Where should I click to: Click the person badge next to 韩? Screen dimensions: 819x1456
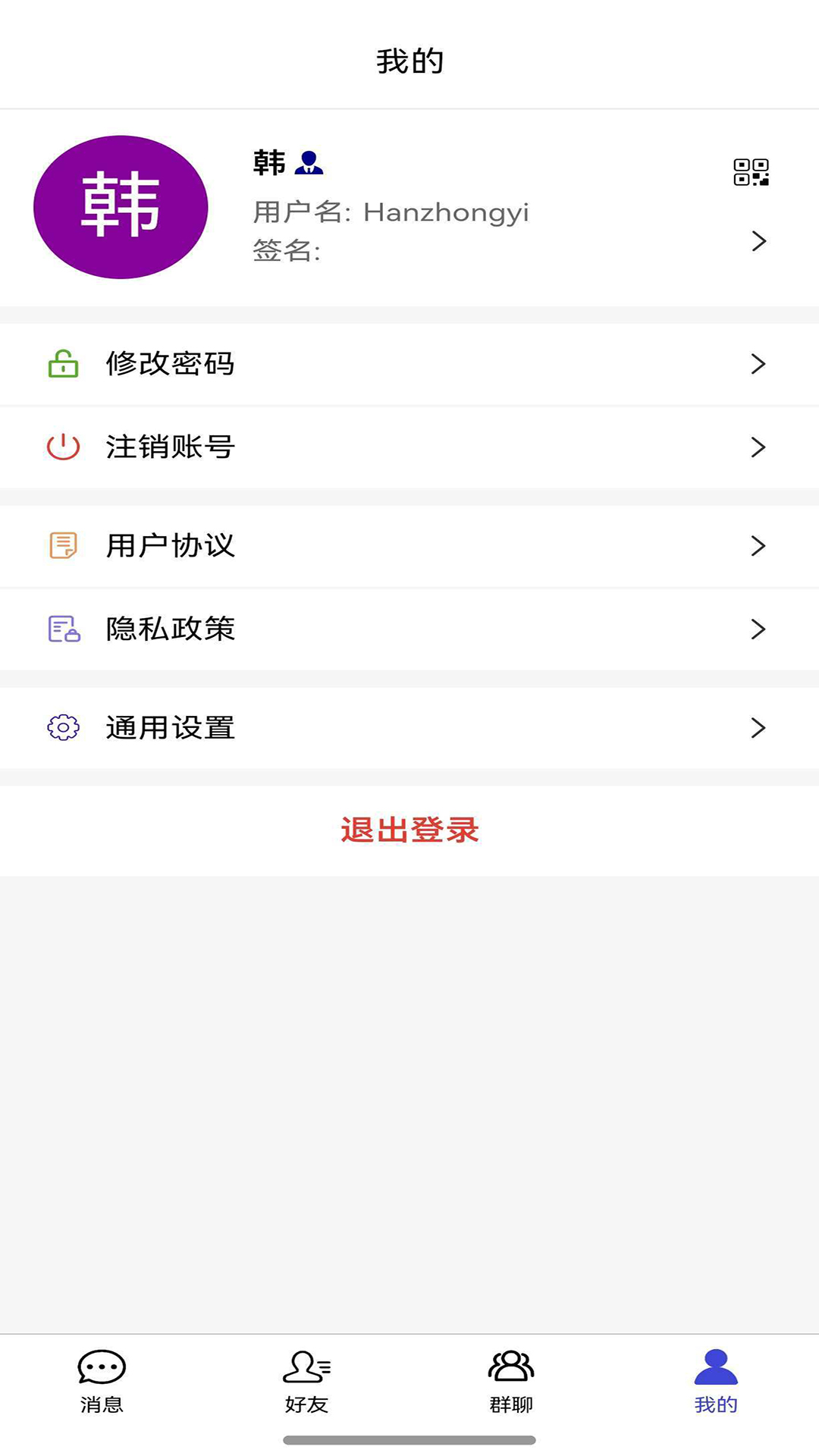coord(311,163)
